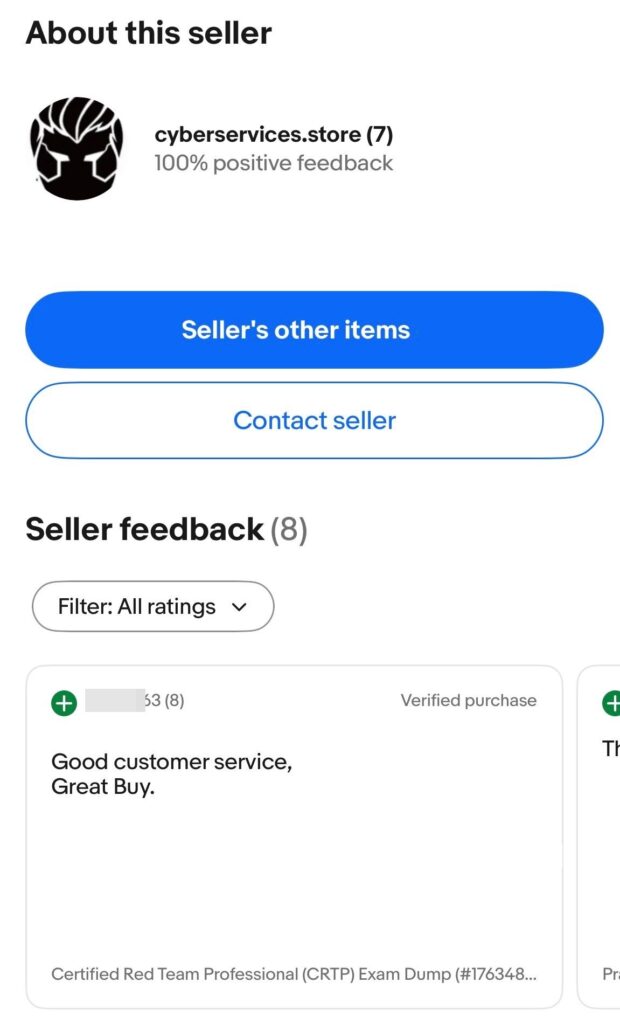The width and height of the screenshot is (620, 1024).
Task: Expand the Filter: All ratings dropdown
Action: (x=153, y=606)
